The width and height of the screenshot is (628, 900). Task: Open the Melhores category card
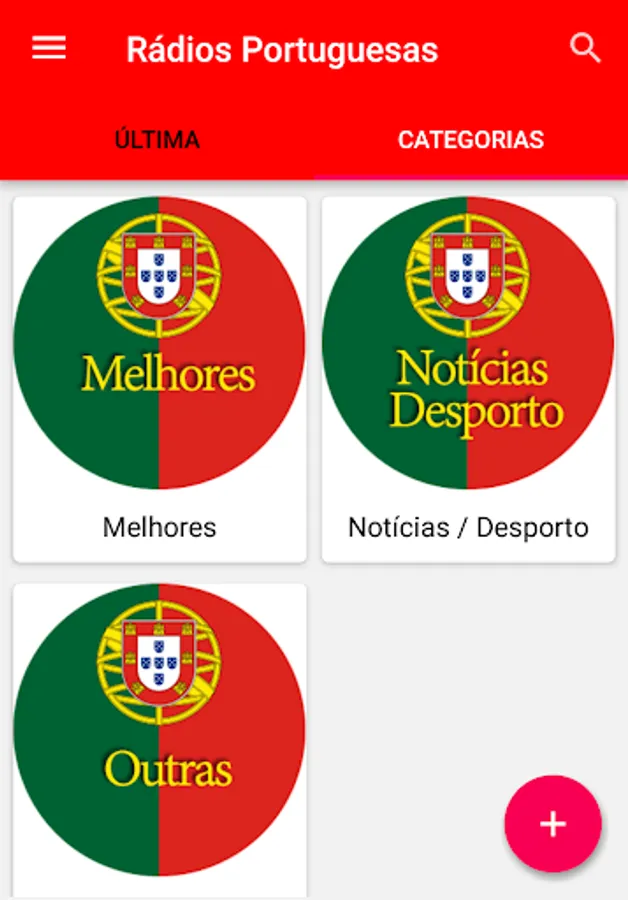click(x=160, y=378)
